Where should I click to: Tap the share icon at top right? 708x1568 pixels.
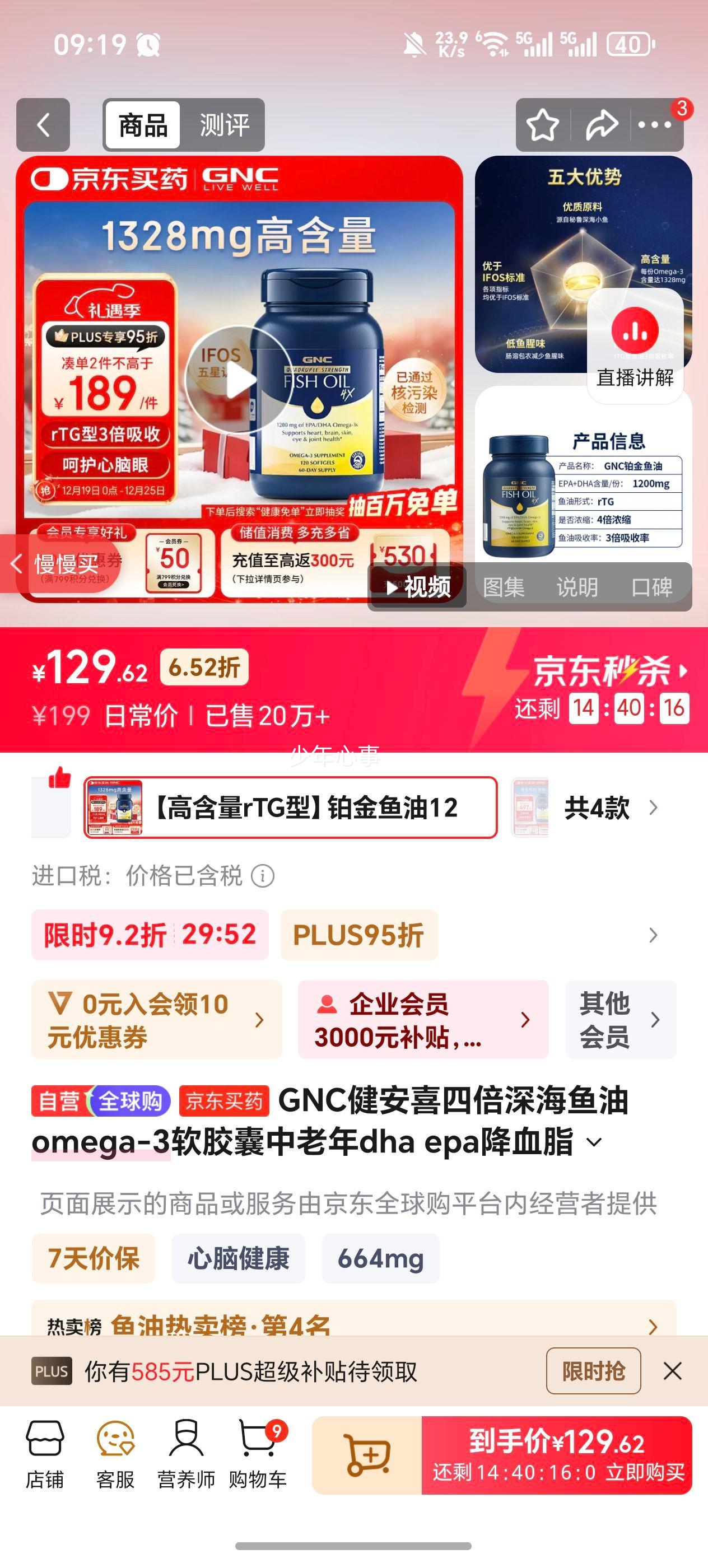pyautogui.click(x=602, y=124)
